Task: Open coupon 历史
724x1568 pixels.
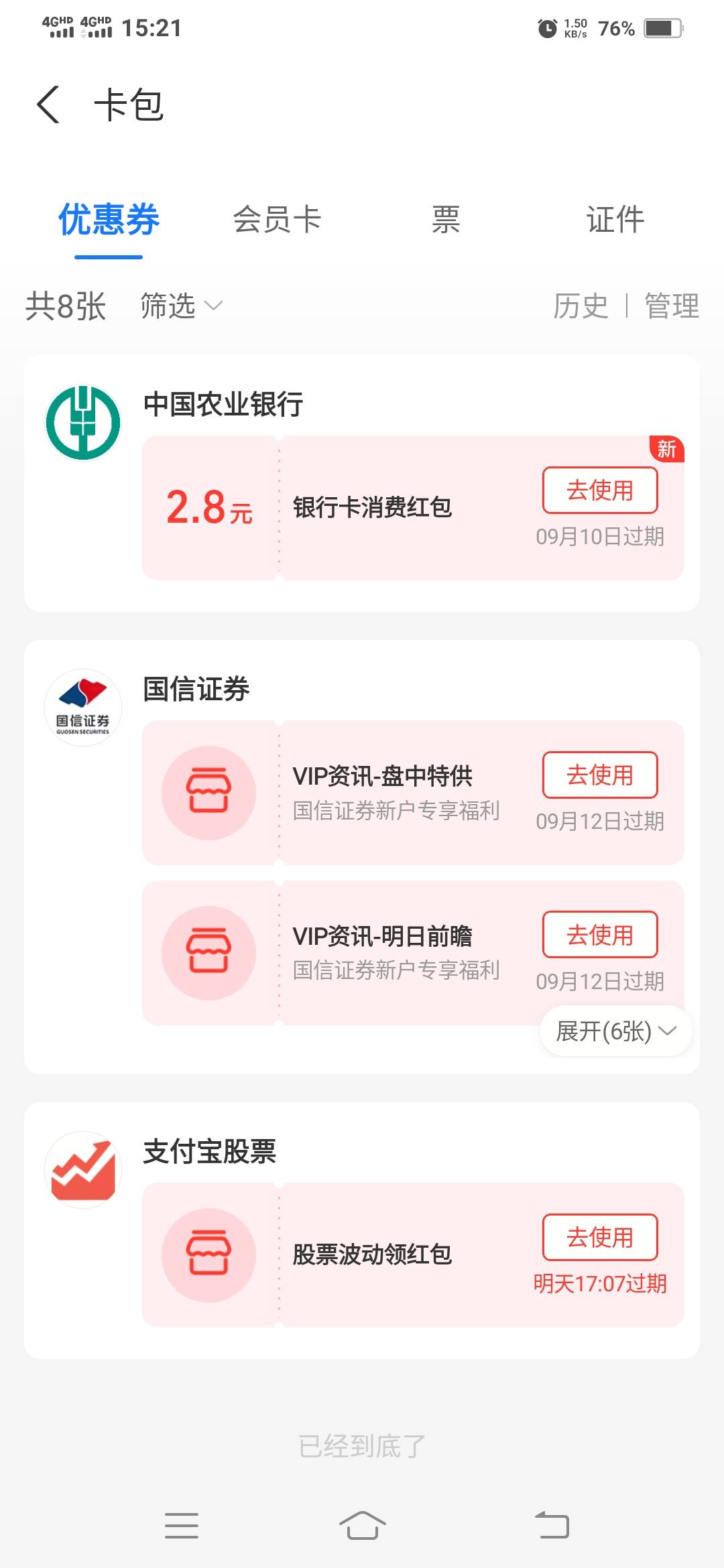Action: [x=581, y=306]
